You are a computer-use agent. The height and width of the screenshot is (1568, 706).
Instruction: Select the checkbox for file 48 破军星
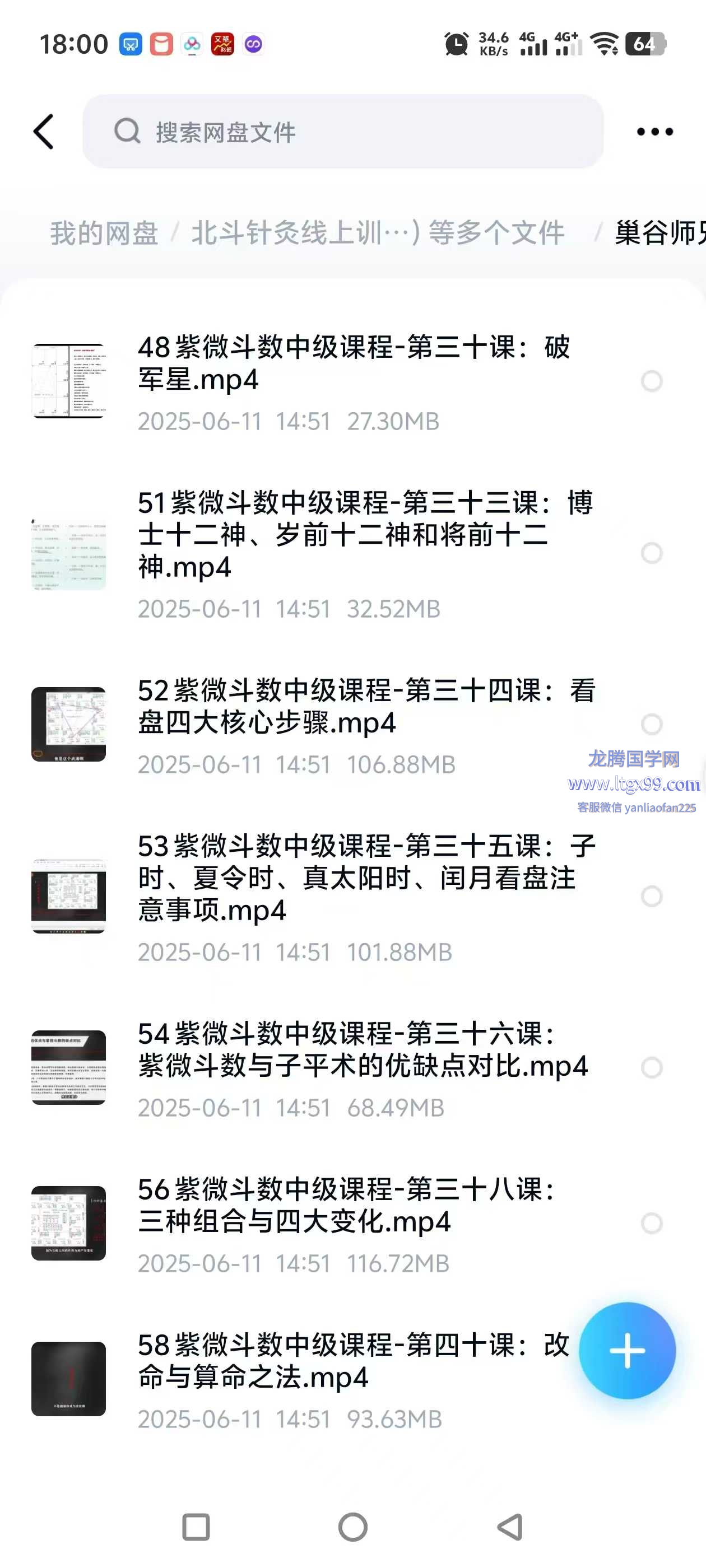[x=651, y=382]
